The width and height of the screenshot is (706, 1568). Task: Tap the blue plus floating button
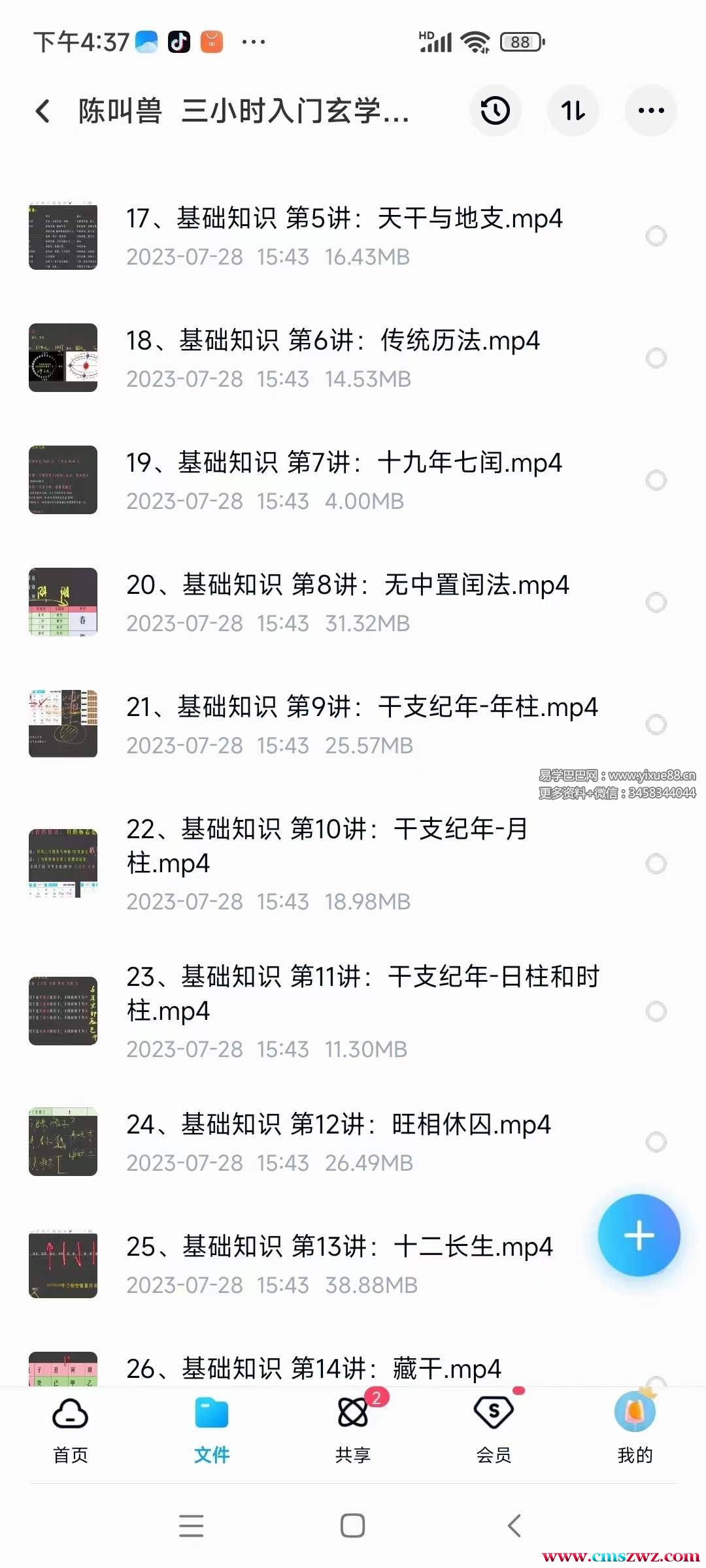pyautogui.click(x=639, y=1235)
